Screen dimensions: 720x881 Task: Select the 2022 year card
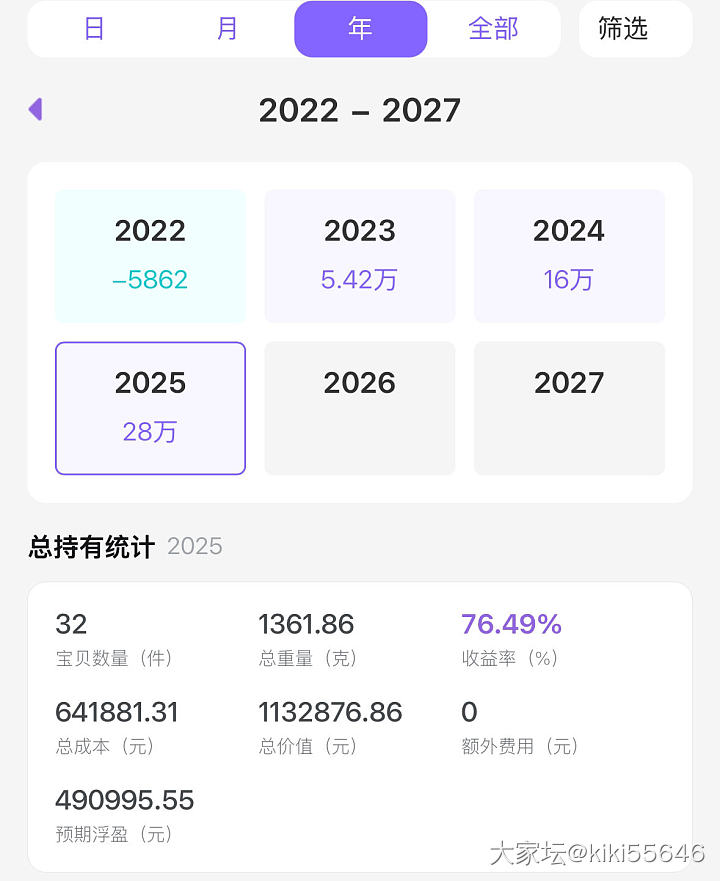[150, 256]
